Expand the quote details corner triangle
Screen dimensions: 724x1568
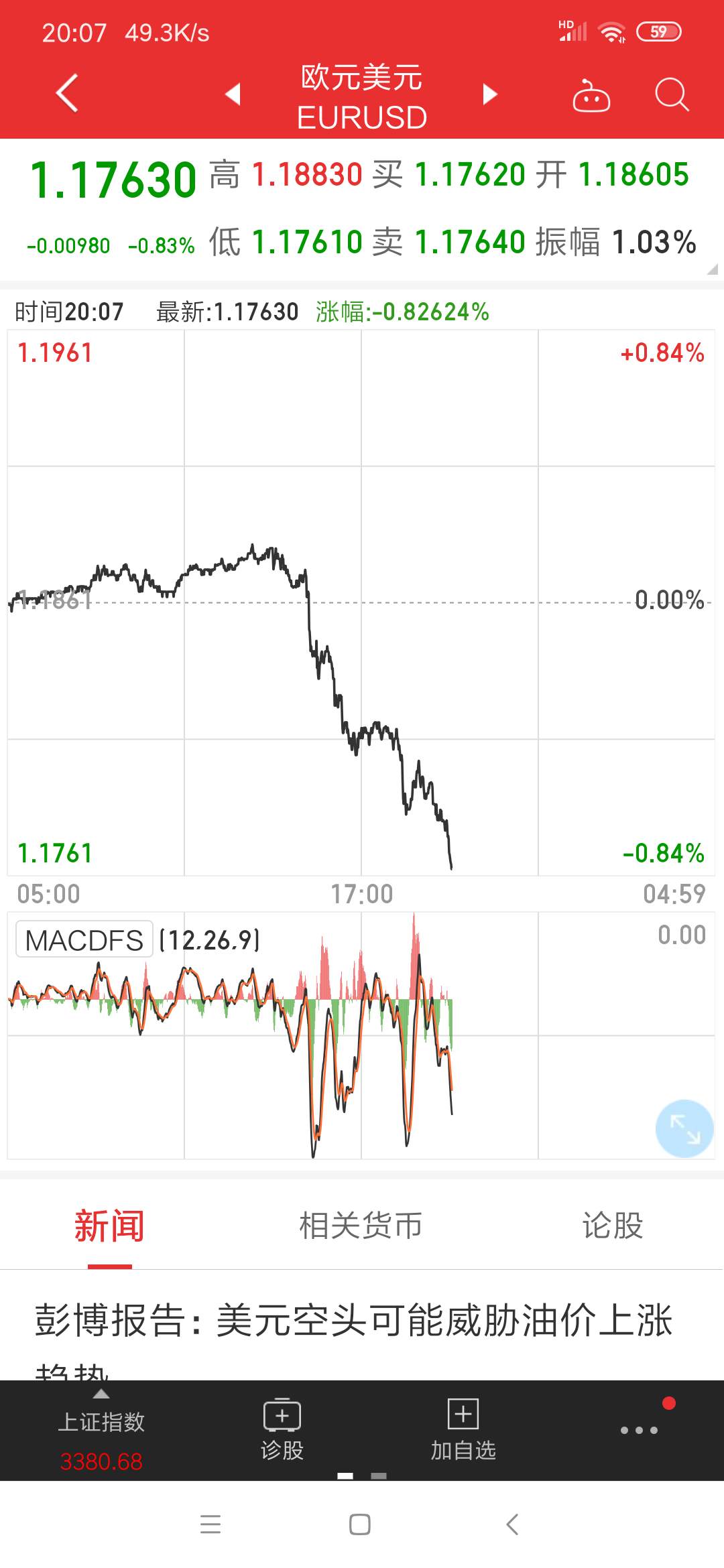coord(712,269)
